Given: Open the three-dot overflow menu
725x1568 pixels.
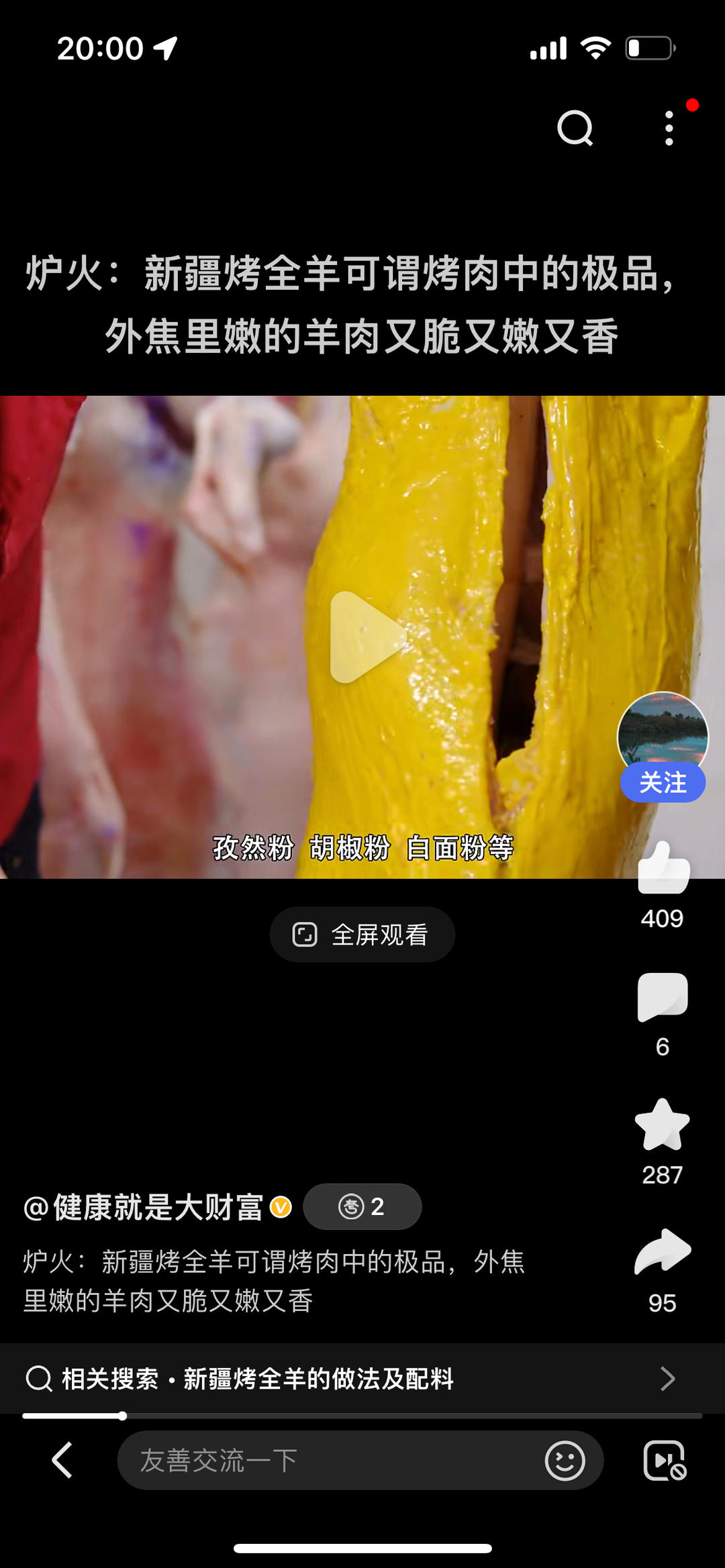Looking at the screenshot, I should click(669, 128).
